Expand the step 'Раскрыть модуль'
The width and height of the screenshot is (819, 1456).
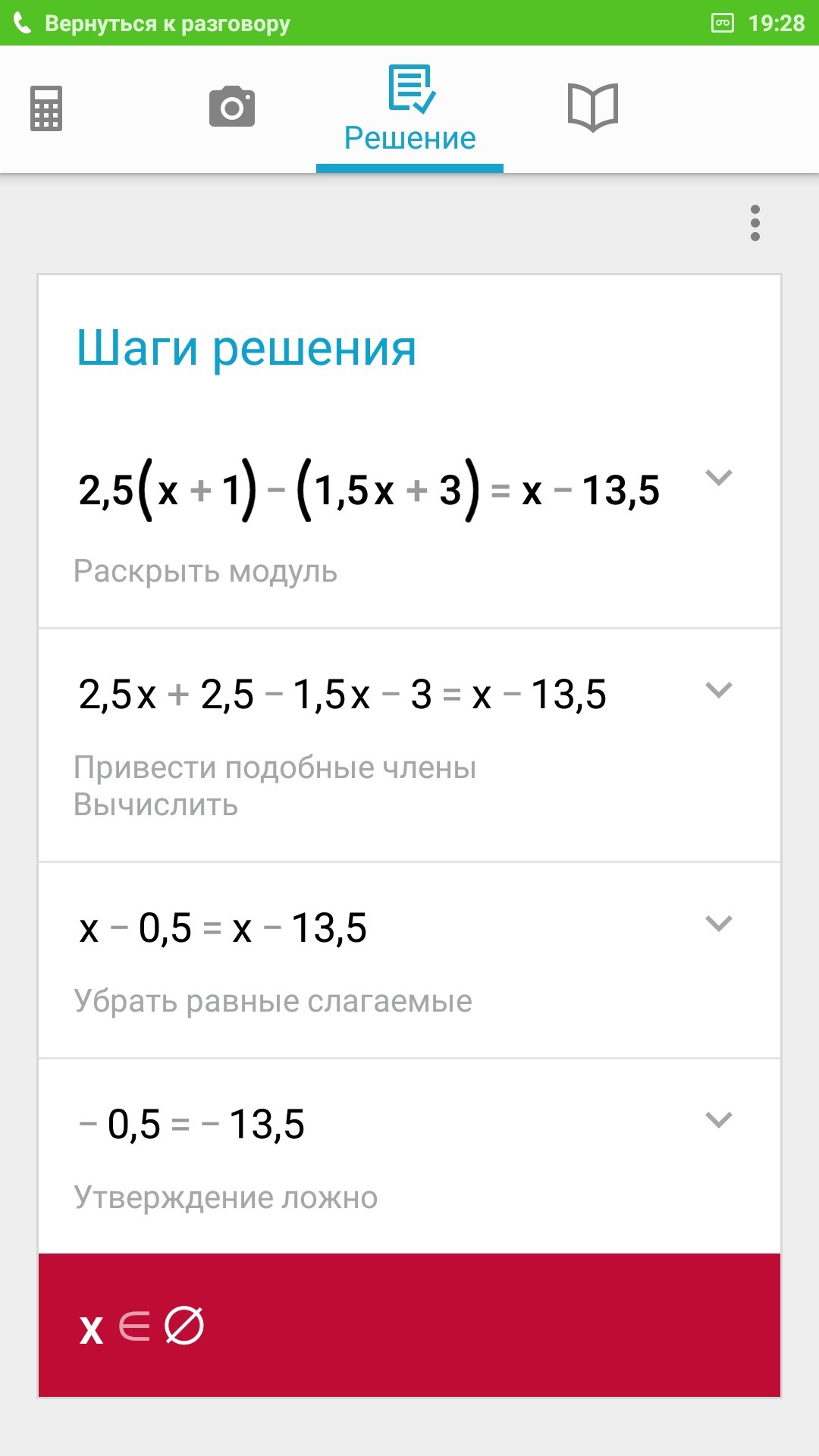(x=718, y=478)
